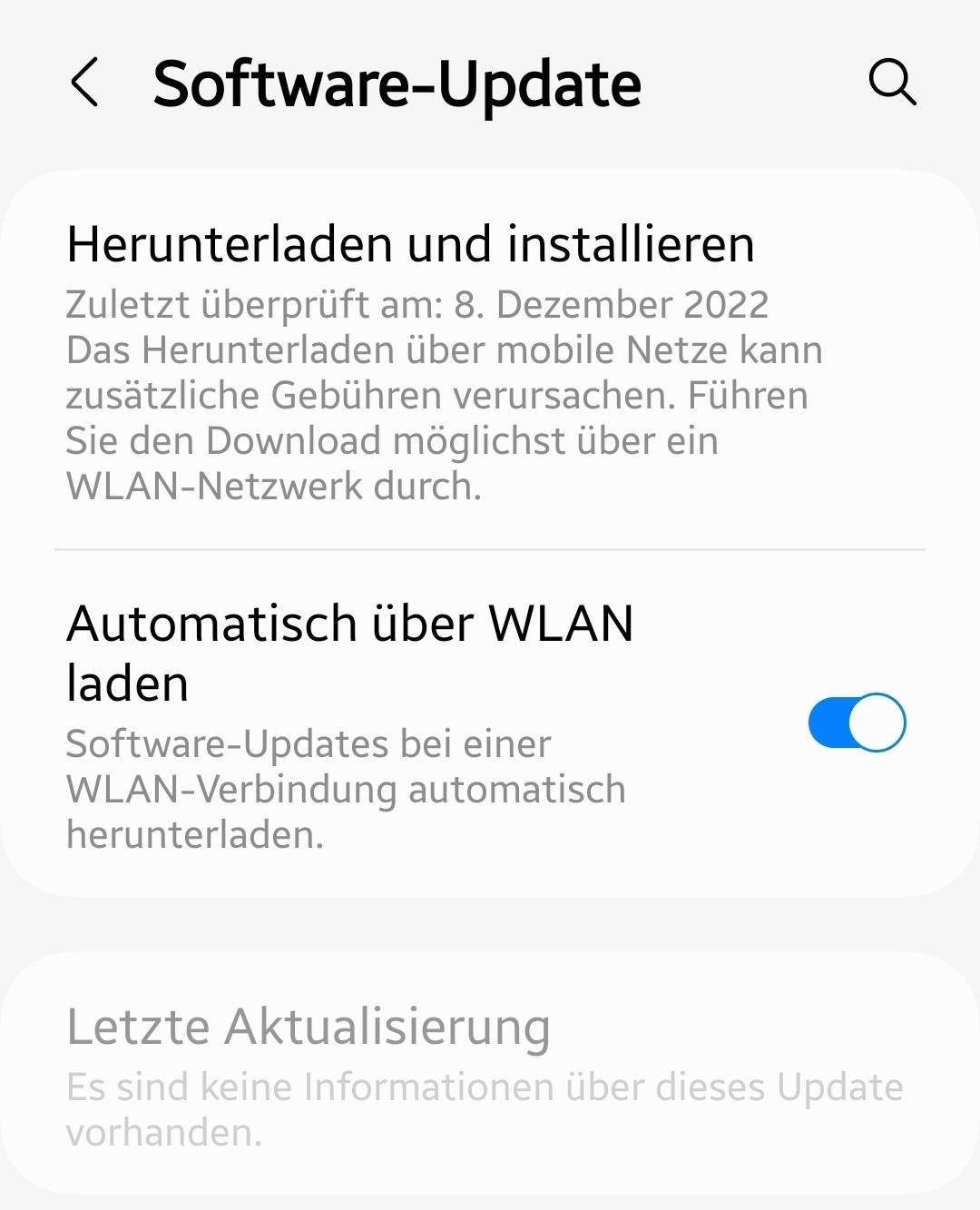
Task: Open the search magnifier icon
Action: pyautogui.click(x=892, y=83)
